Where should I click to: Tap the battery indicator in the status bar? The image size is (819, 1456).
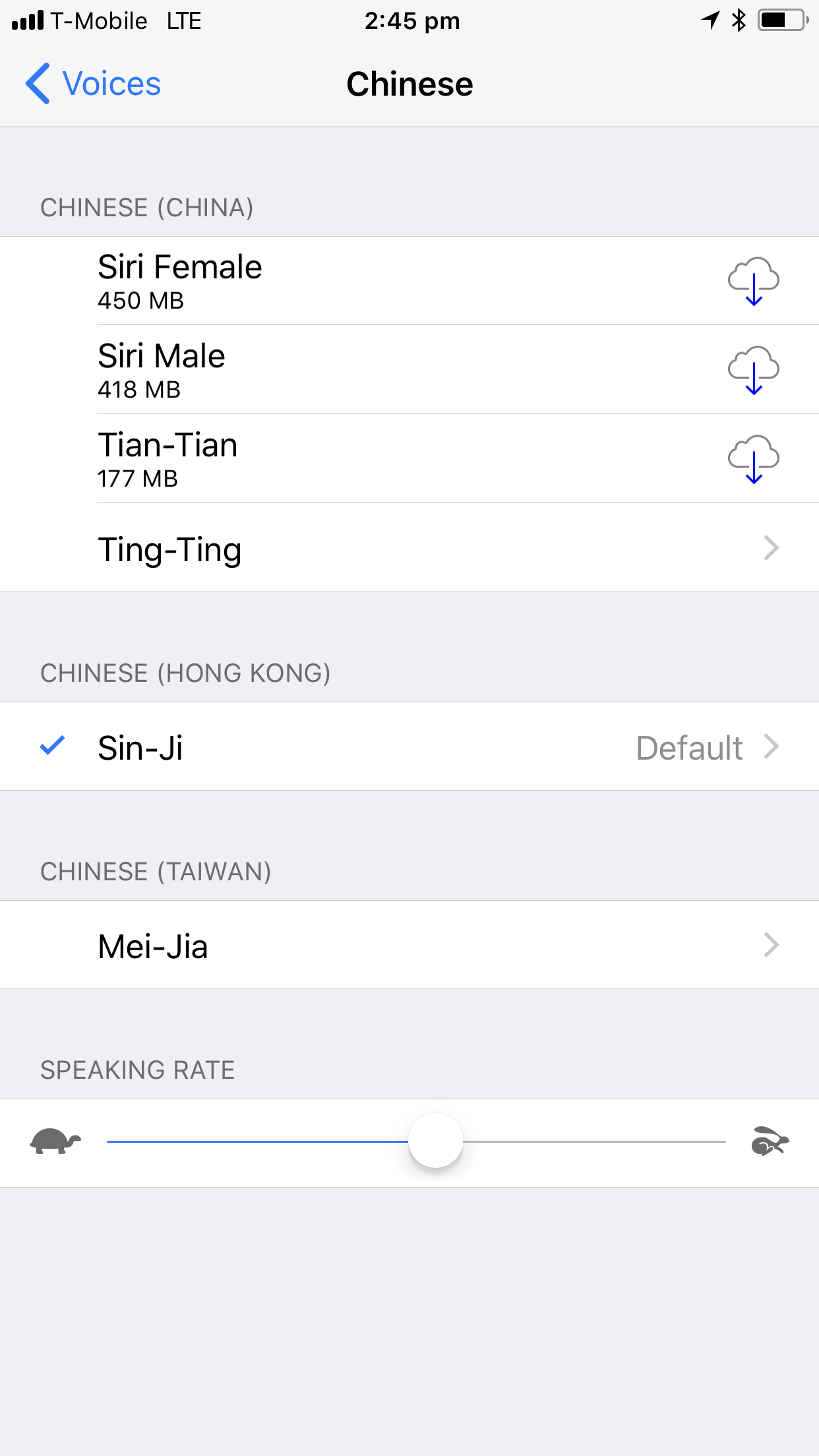point(781,20)
